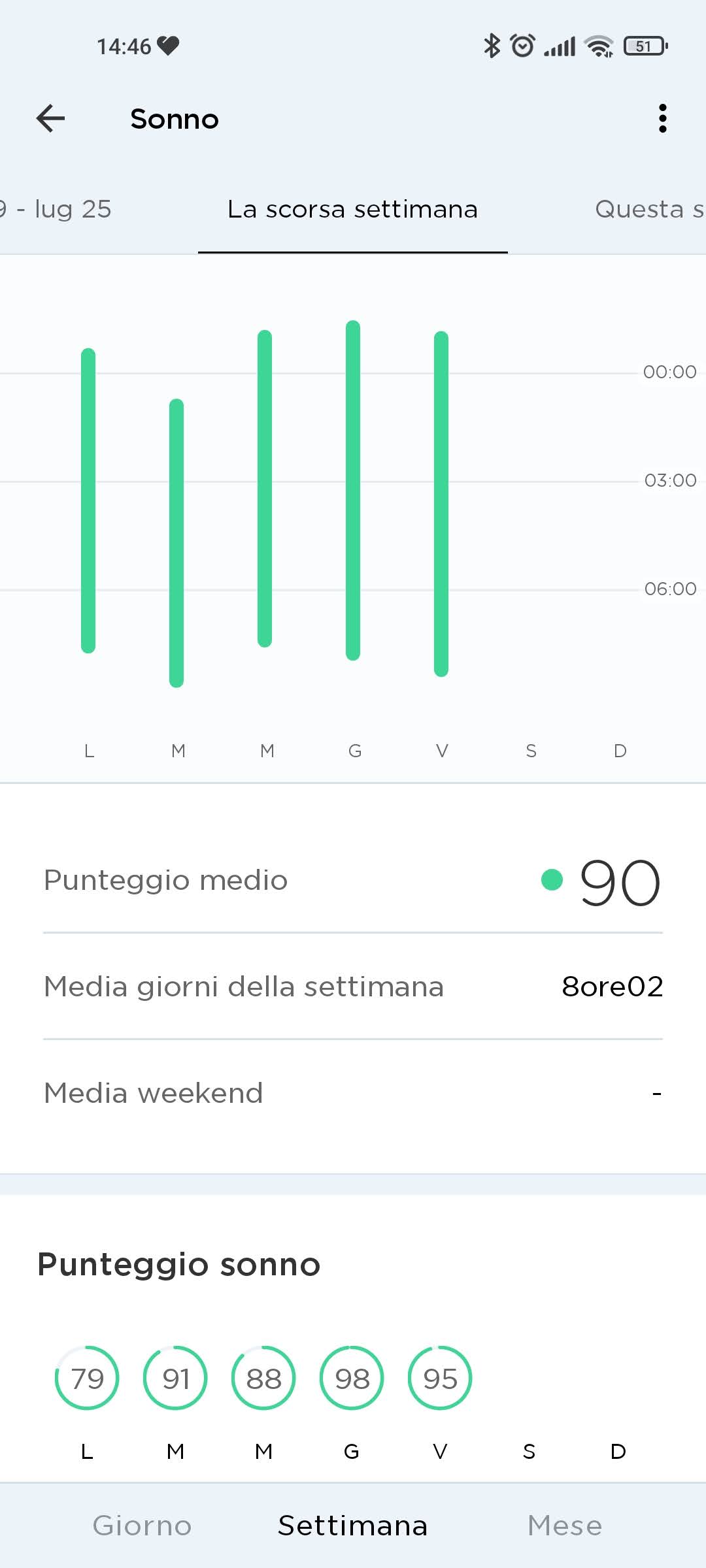Tap Thursday's sleep bar in the chart

tap(353, 490)
